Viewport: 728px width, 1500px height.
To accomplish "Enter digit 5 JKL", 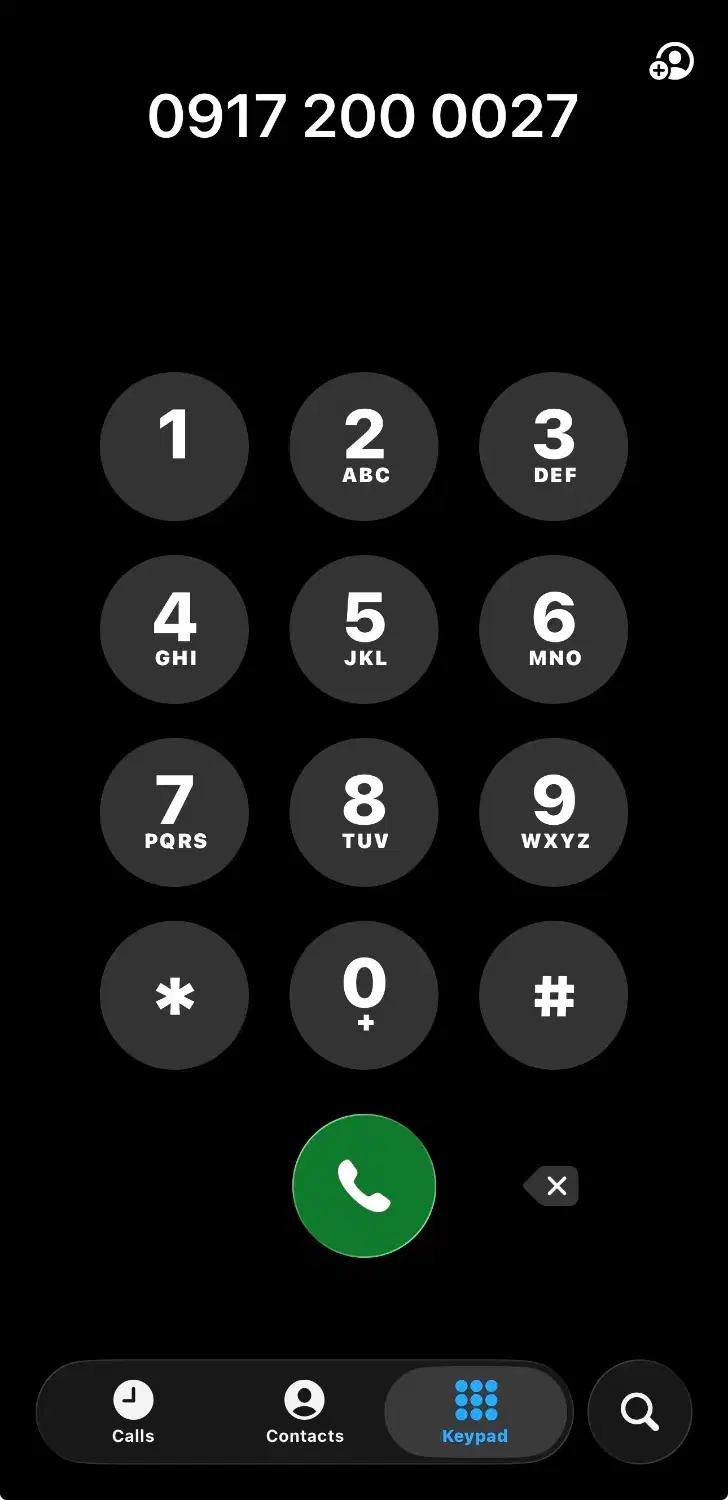I will click(x=364, y=629).
